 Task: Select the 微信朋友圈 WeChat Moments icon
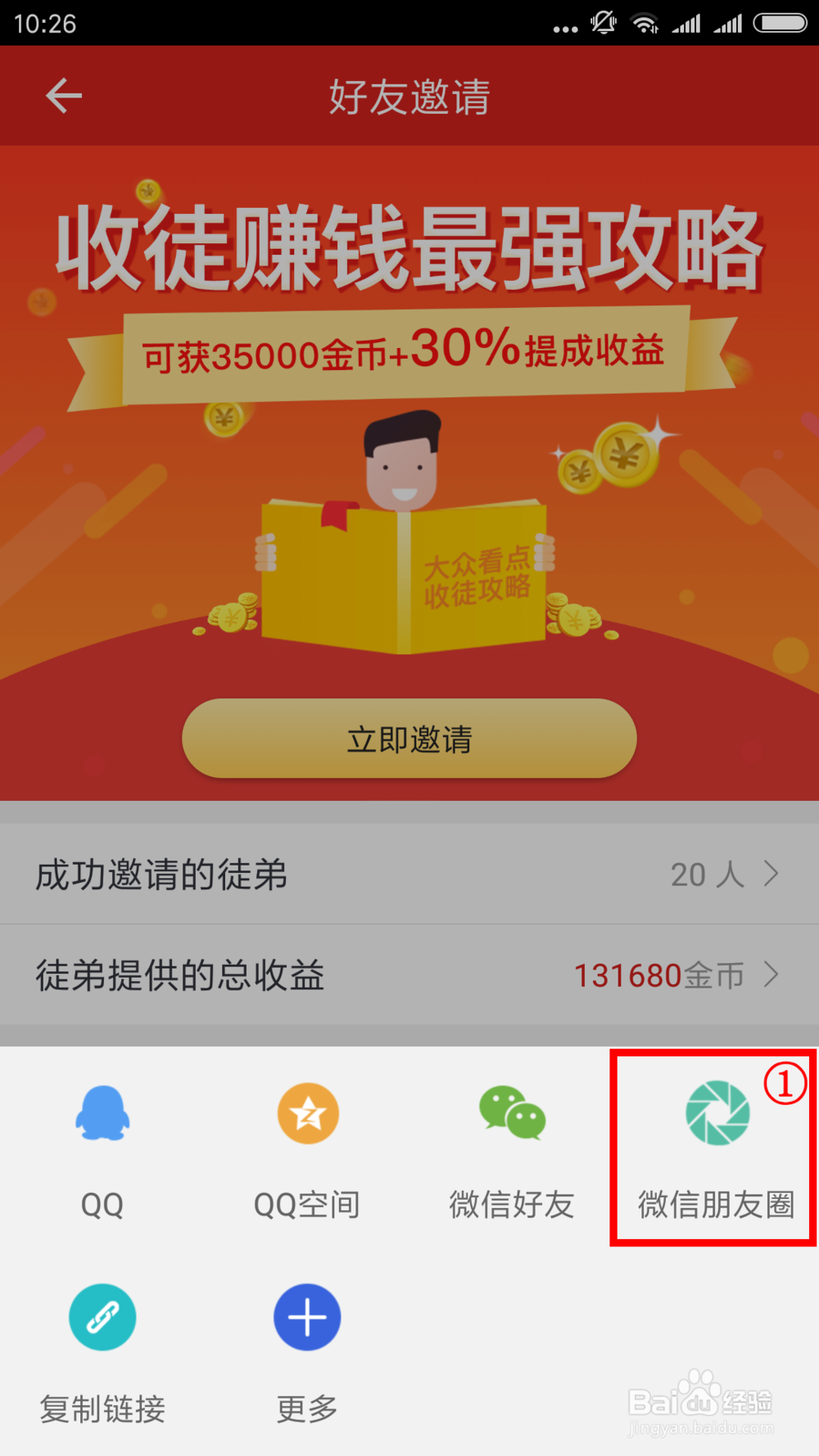point(716,1114)
